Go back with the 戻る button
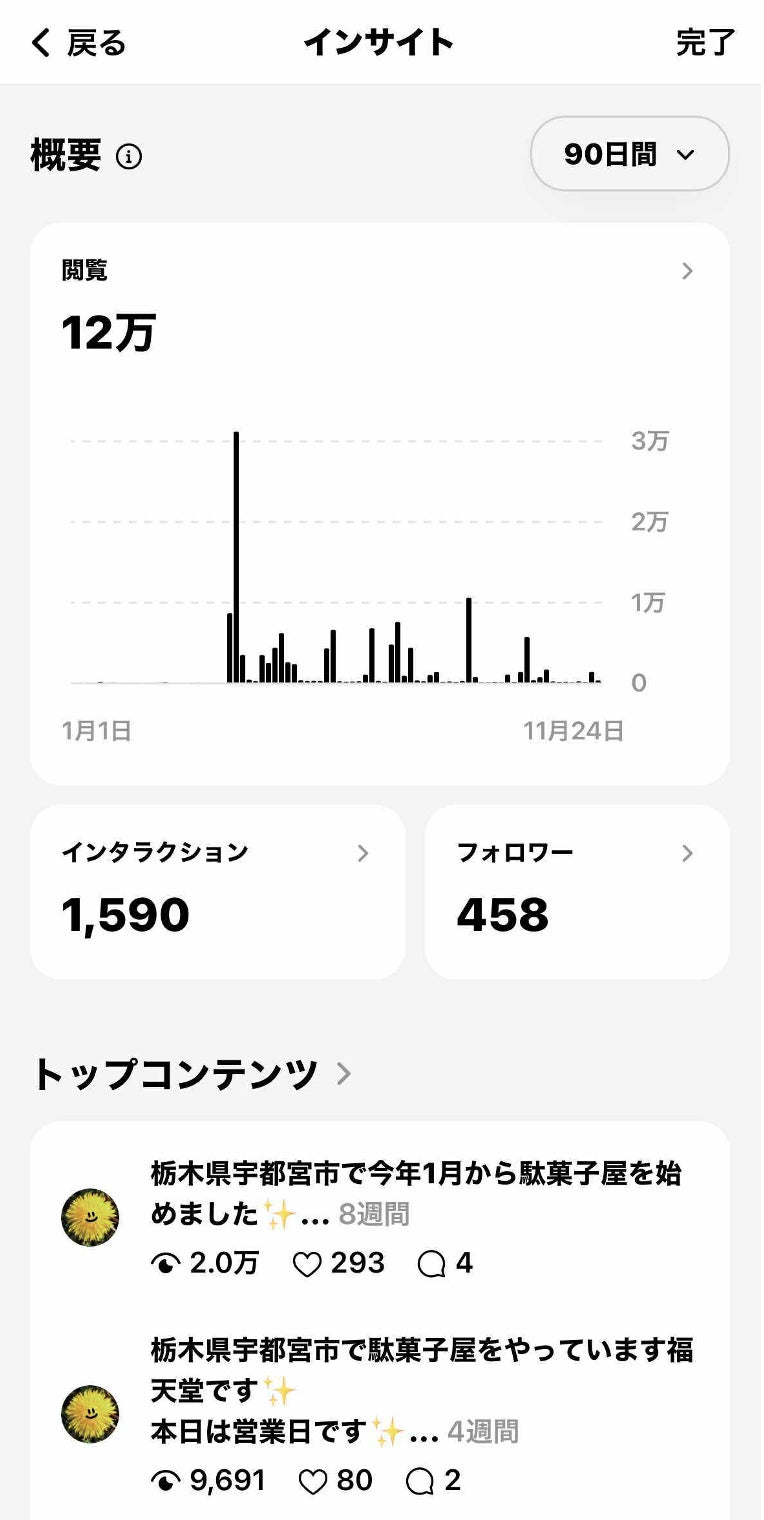Viewport: 764px width, 1520px height. click(78, 43)
